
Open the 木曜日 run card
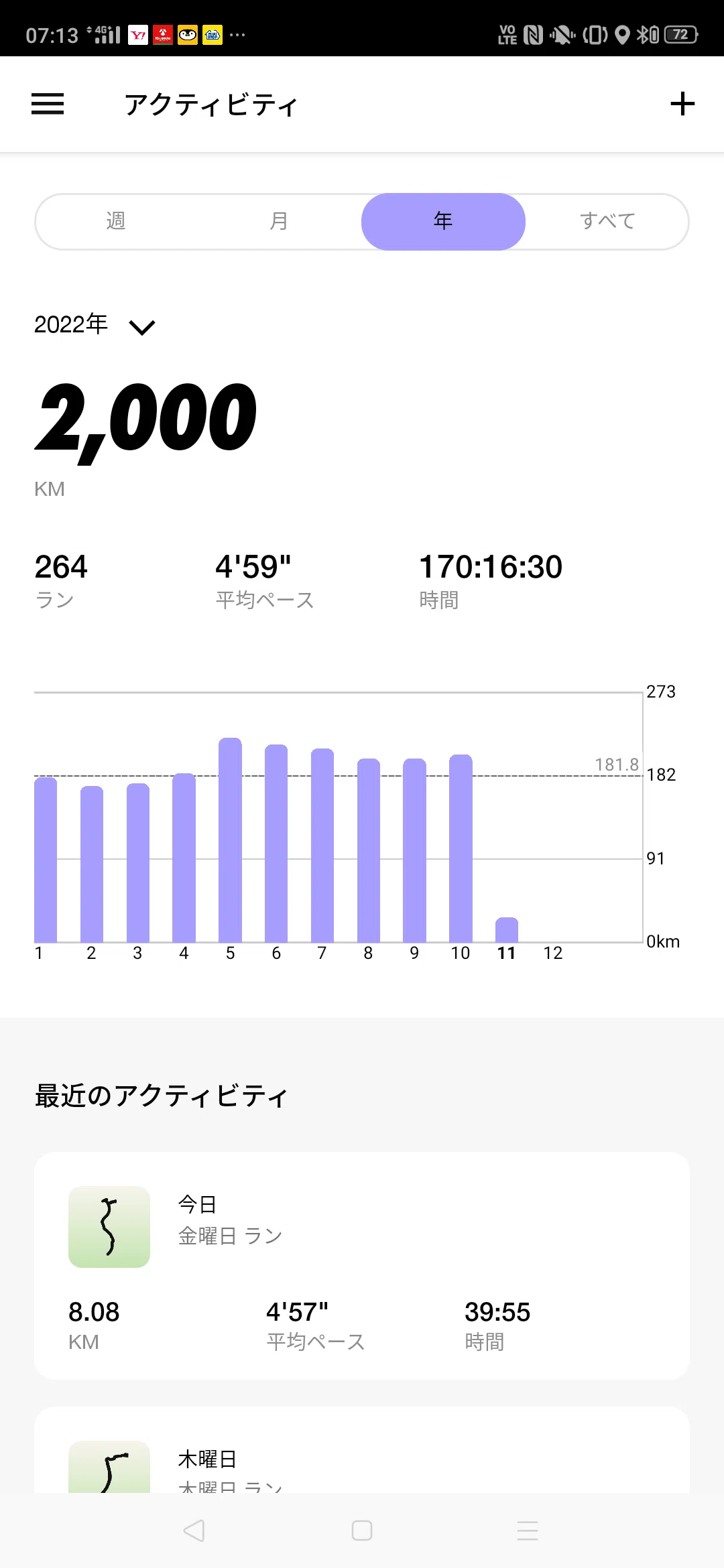click(x=362, y=1450)
